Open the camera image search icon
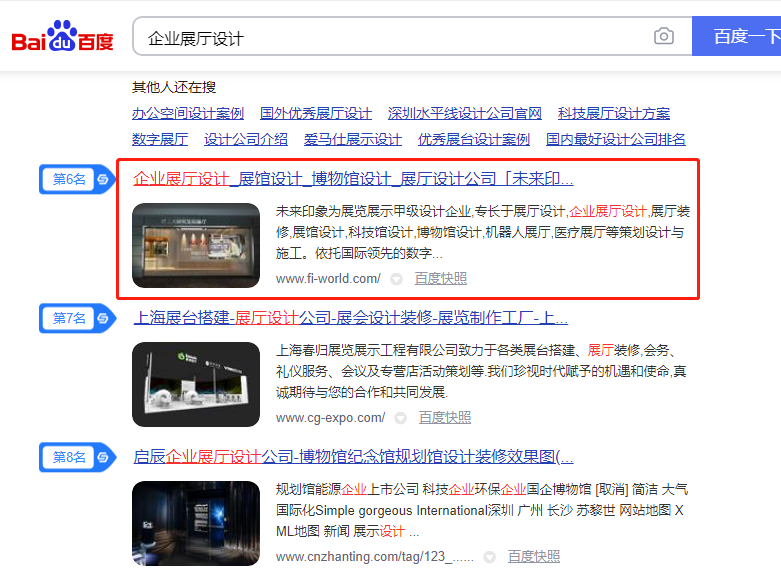The image size is (781, 576). [x=664, y=37]
